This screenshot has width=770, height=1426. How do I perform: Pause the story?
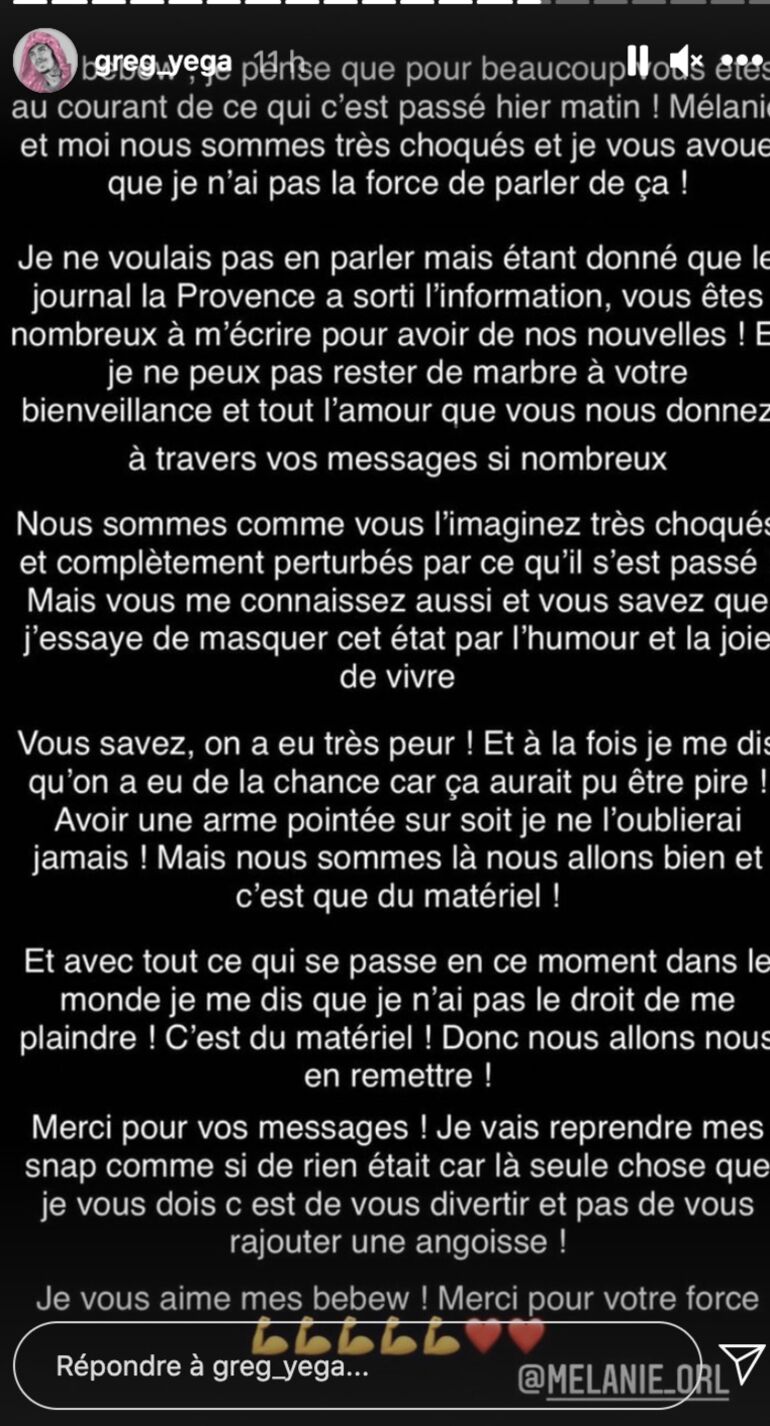[637, 60]
